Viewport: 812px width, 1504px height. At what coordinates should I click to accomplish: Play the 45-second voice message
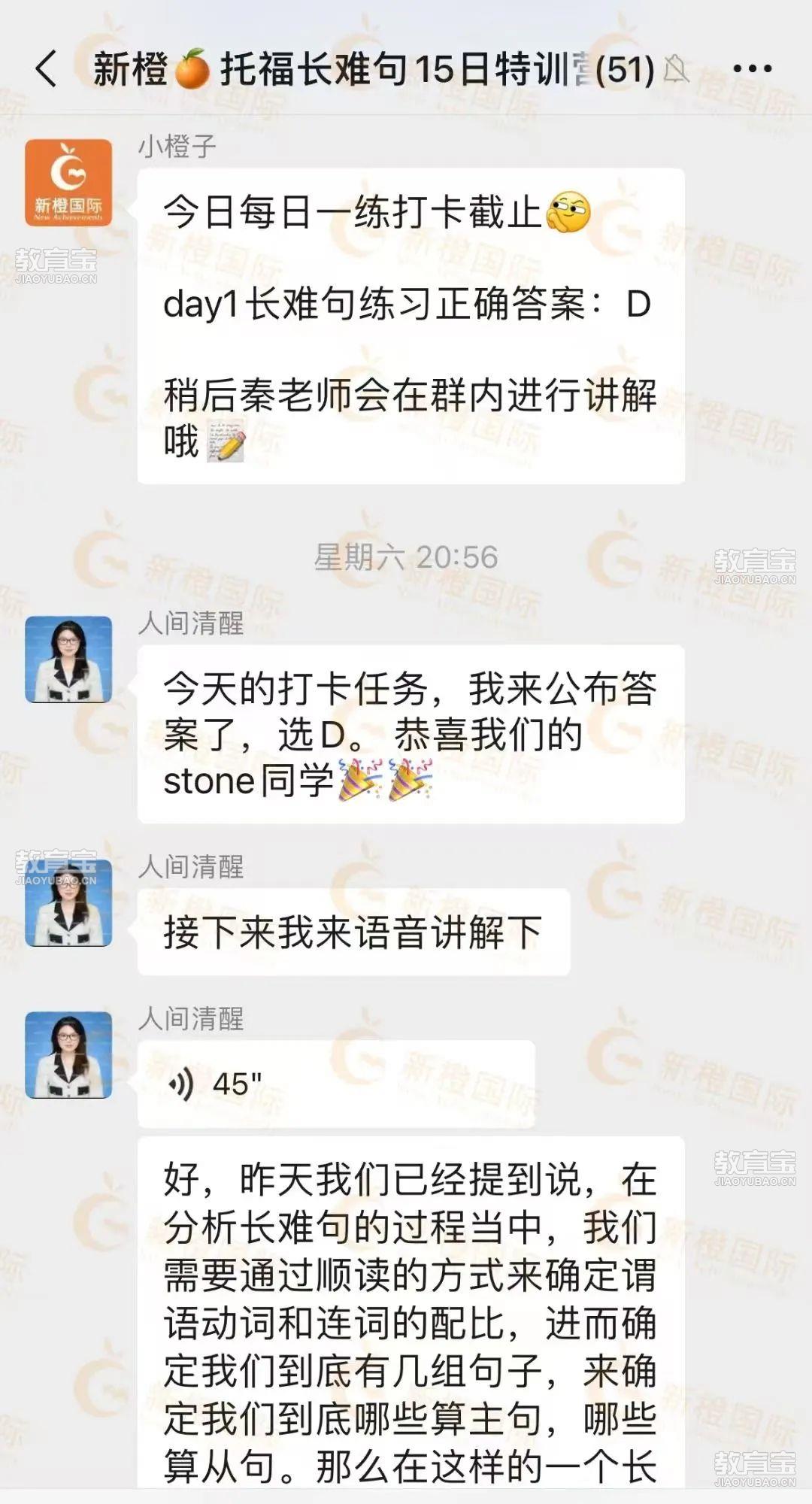[335, 1084]
